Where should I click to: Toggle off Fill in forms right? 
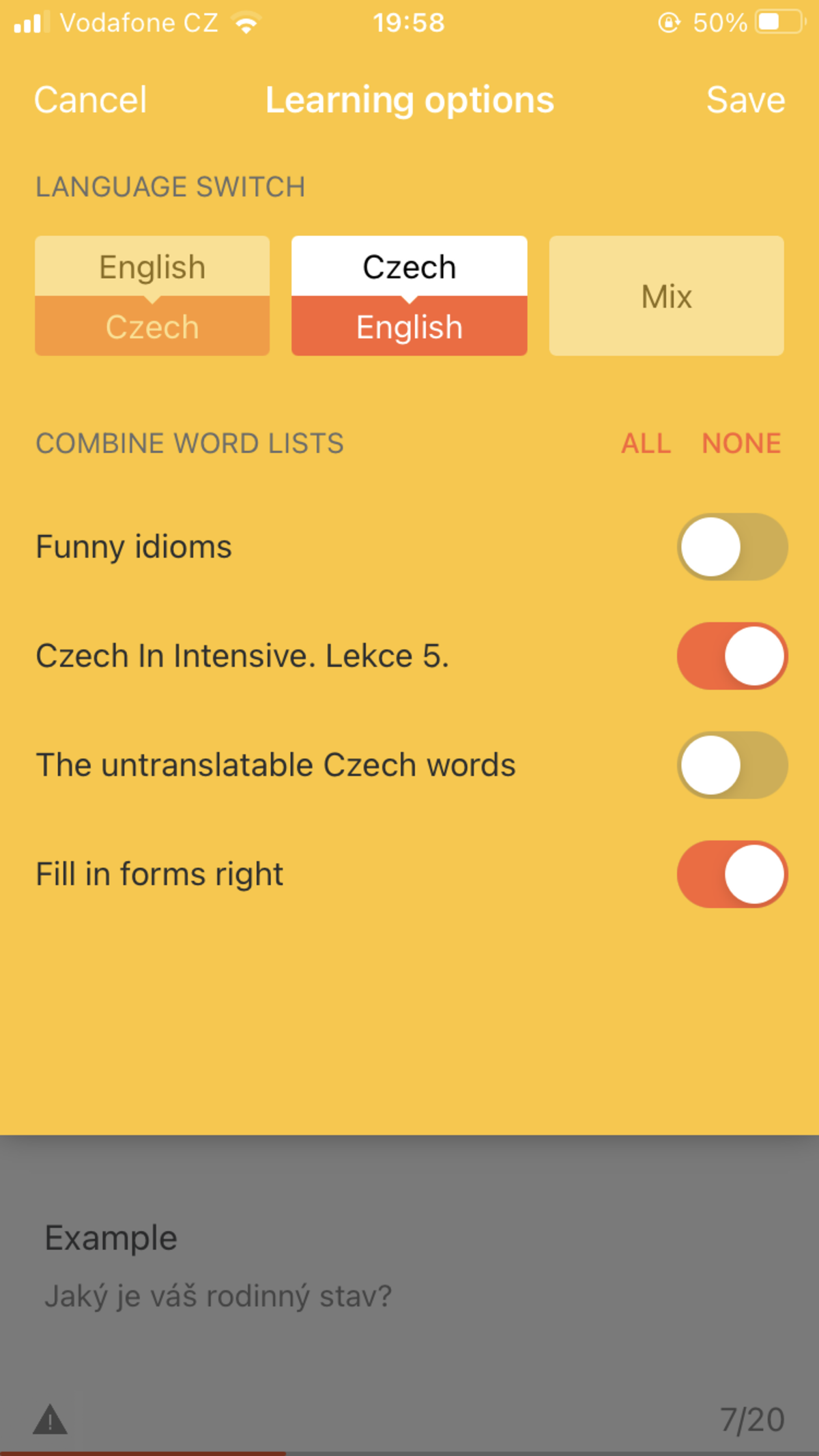(732, 875)
